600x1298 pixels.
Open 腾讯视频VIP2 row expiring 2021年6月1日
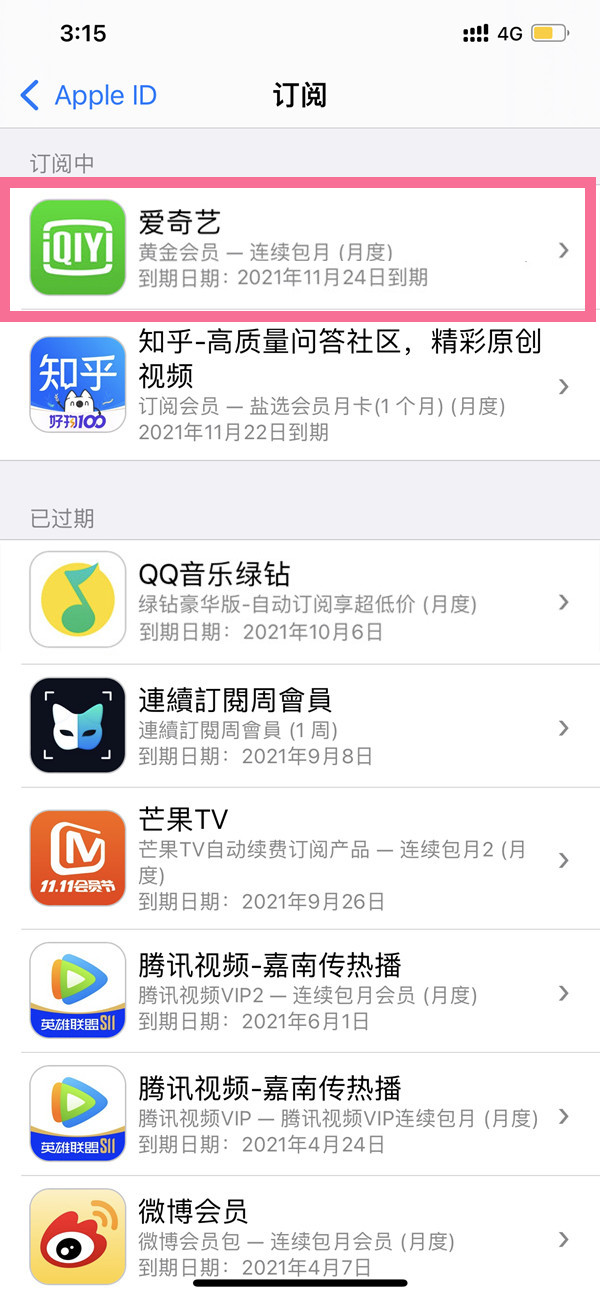click(x=300, y=993)
